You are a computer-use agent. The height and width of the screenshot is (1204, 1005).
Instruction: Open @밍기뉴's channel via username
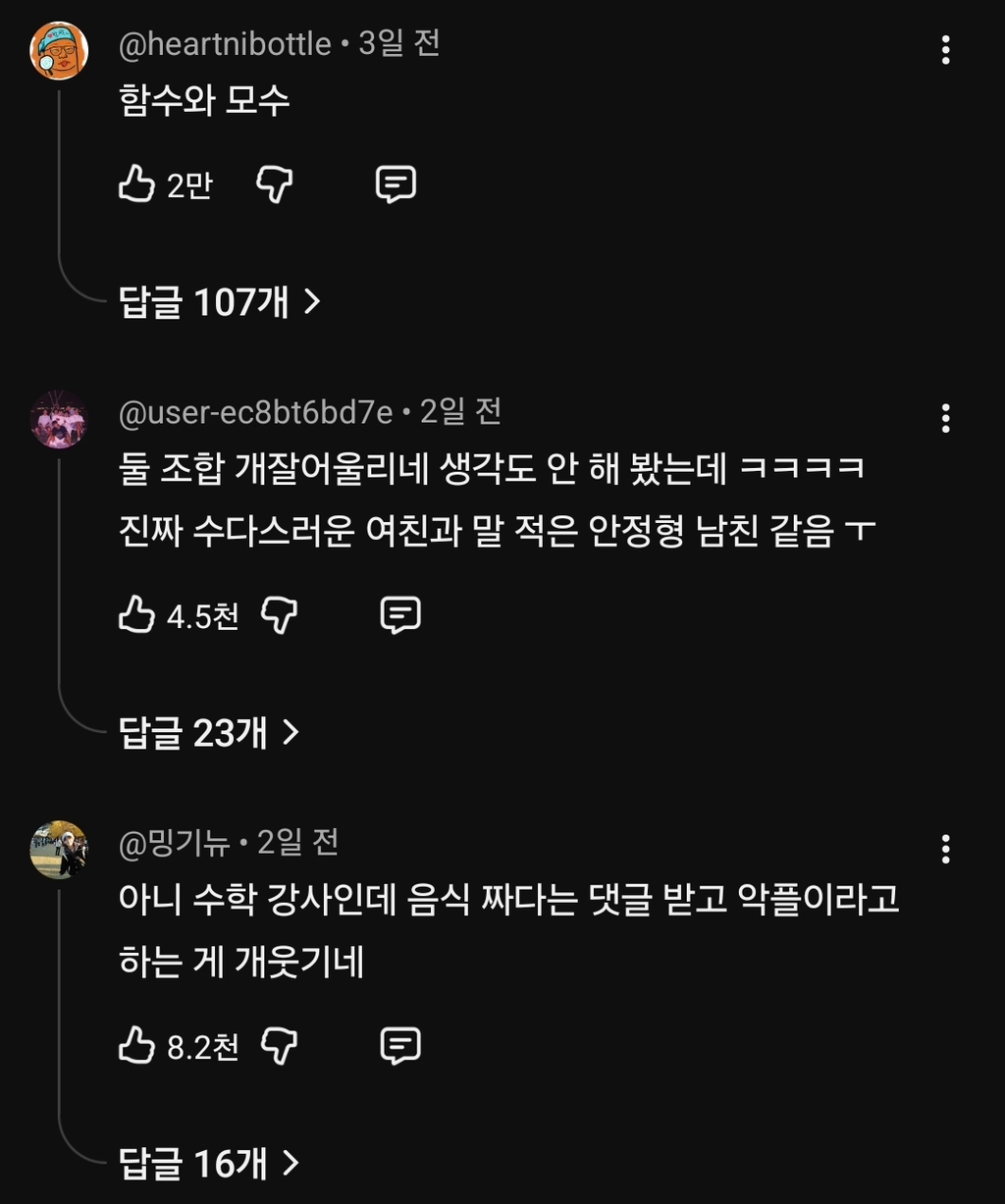[177, 842]
